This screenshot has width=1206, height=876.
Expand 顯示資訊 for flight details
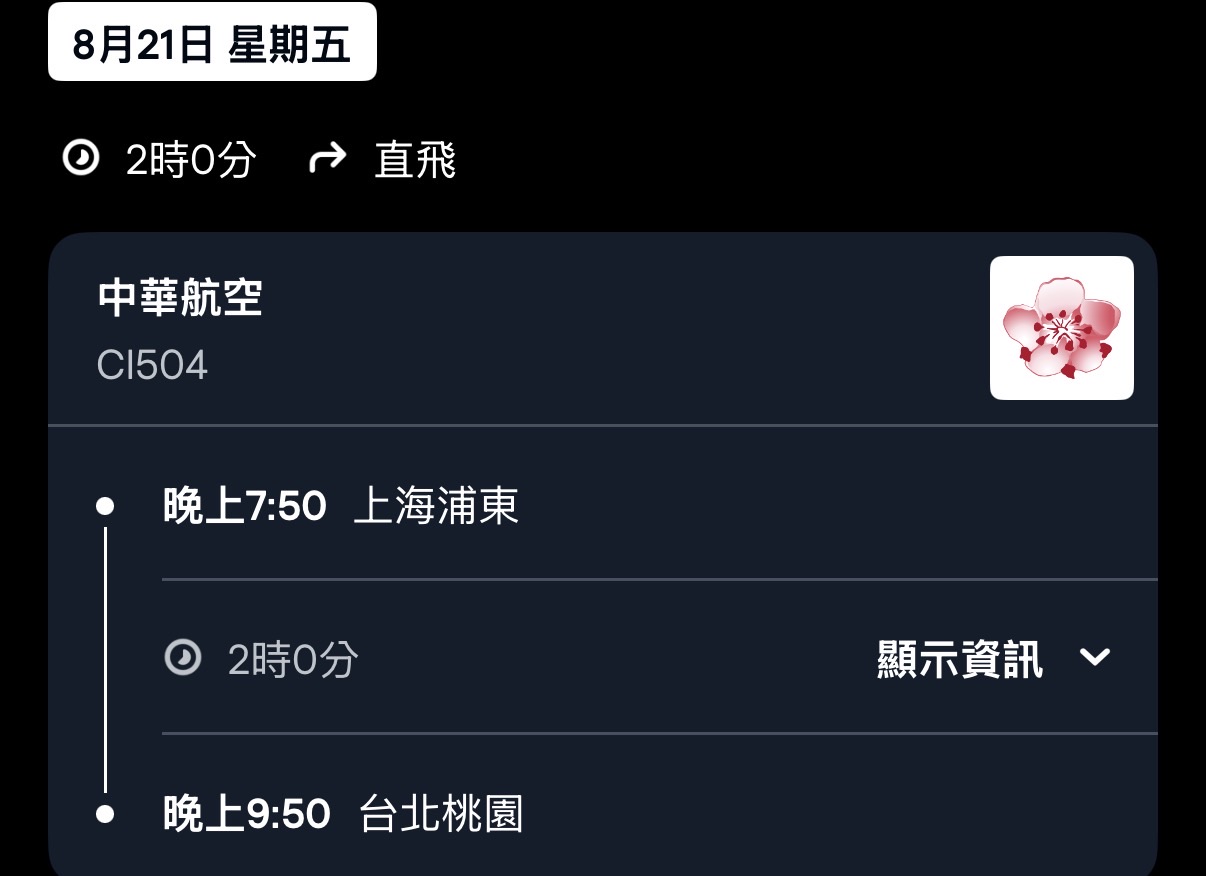point(993,659)
